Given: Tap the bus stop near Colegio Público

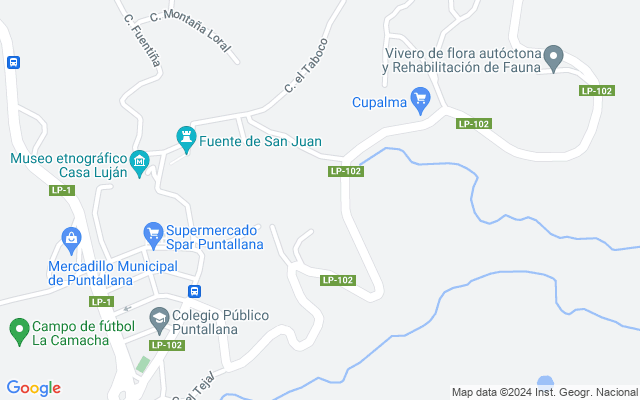Looking at the screenshot, I should 195,292.
